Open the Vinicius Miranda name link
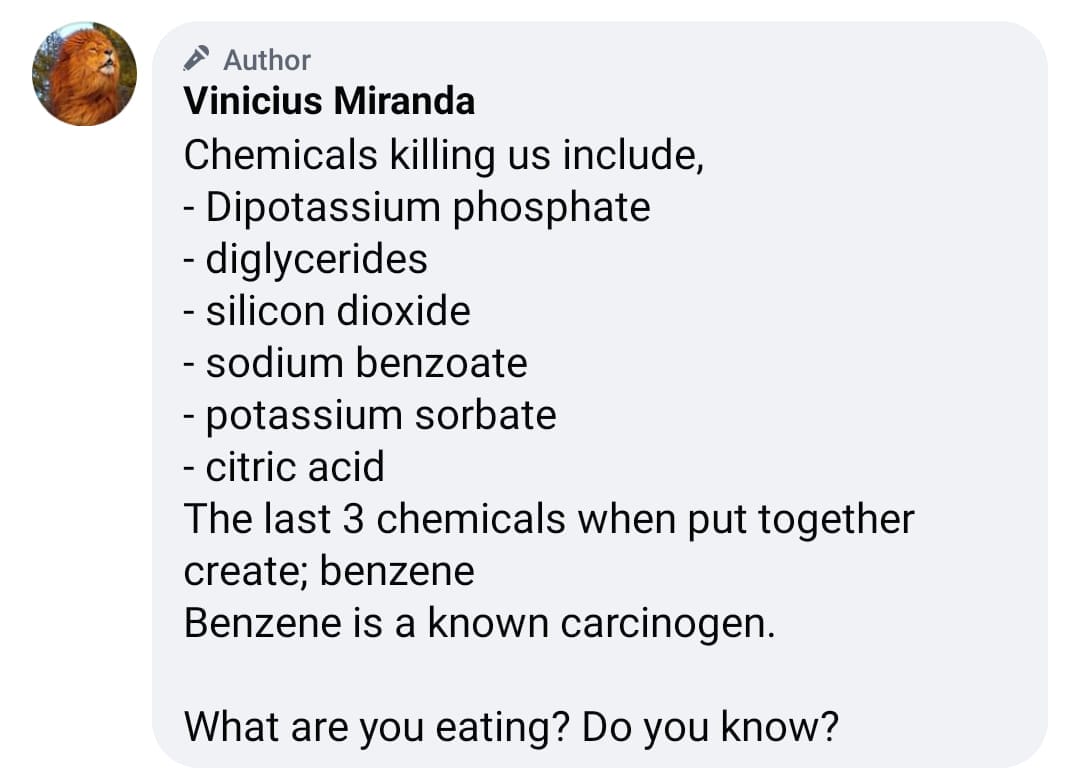 (329, 101)
